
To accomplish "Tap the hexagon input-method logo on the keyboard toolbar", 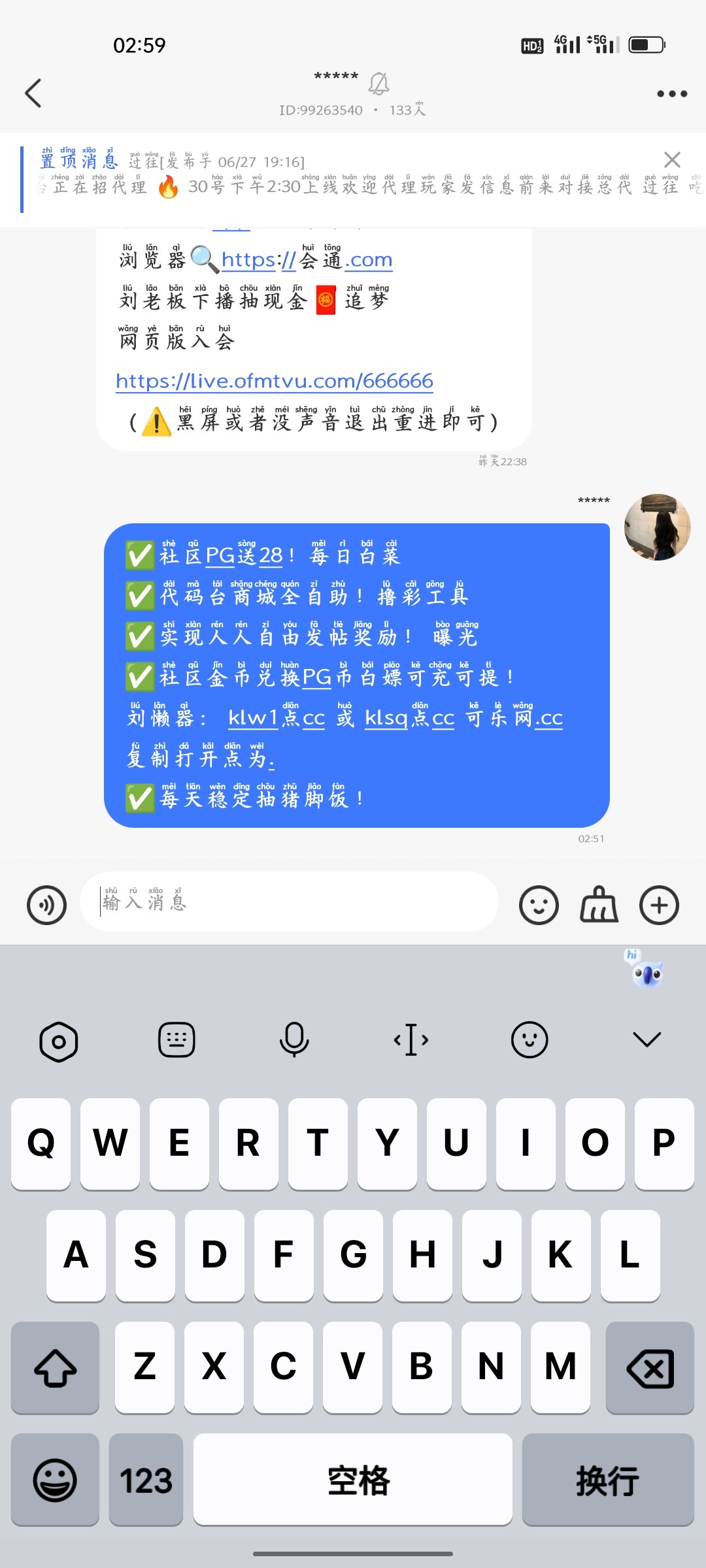I will pos(59,1039).
